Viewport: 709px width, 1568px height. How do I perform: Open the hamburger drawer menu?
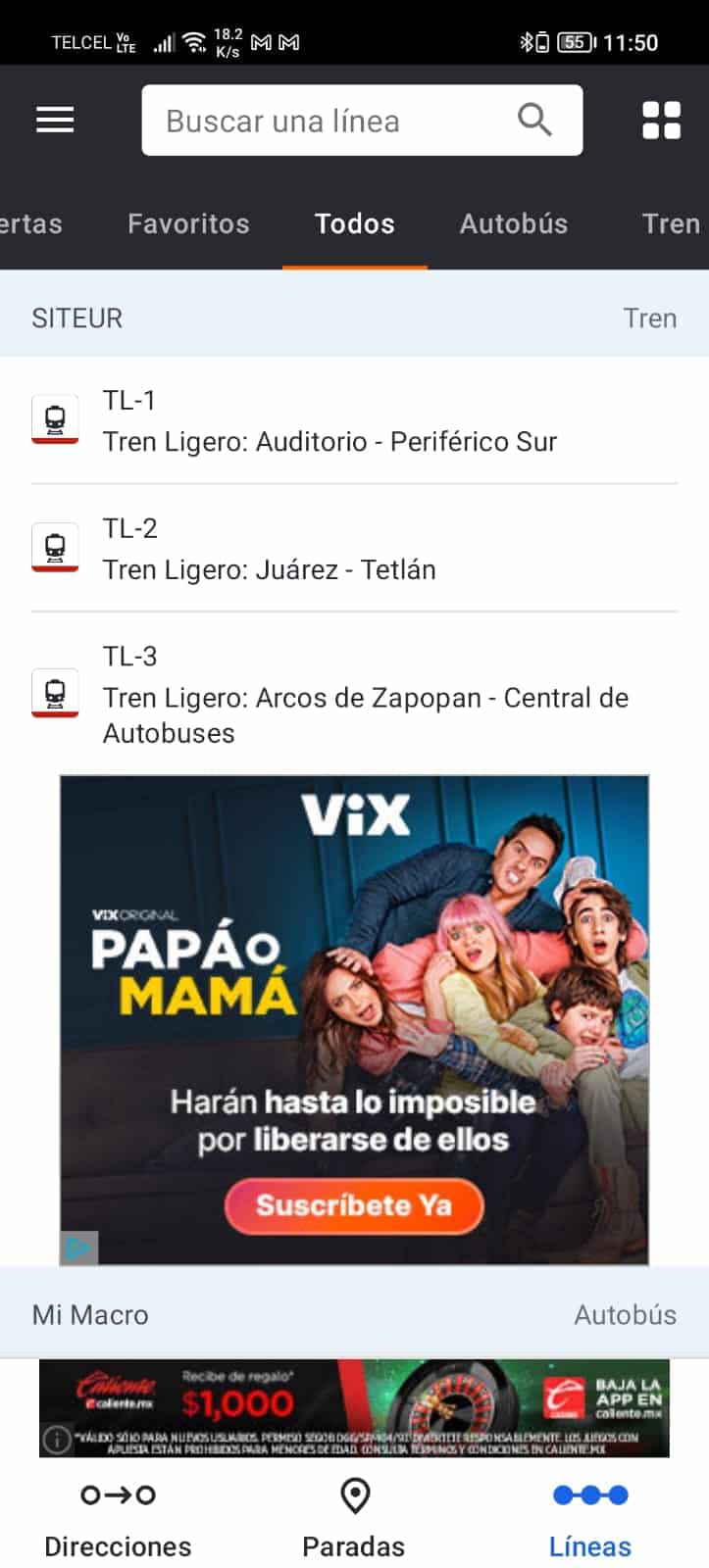[55, 121]
